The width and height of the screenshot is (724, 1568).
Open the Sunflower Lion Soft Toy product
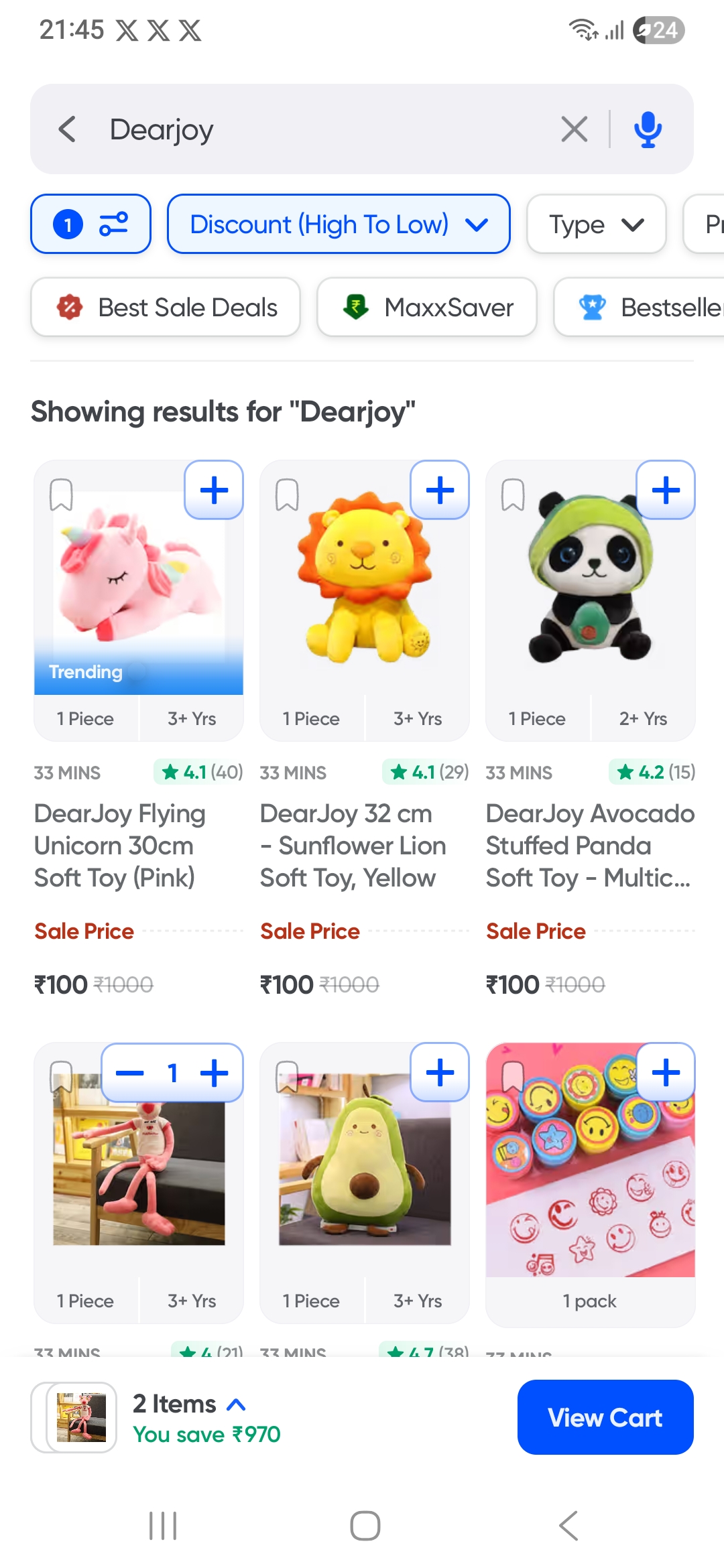(353, 845)
